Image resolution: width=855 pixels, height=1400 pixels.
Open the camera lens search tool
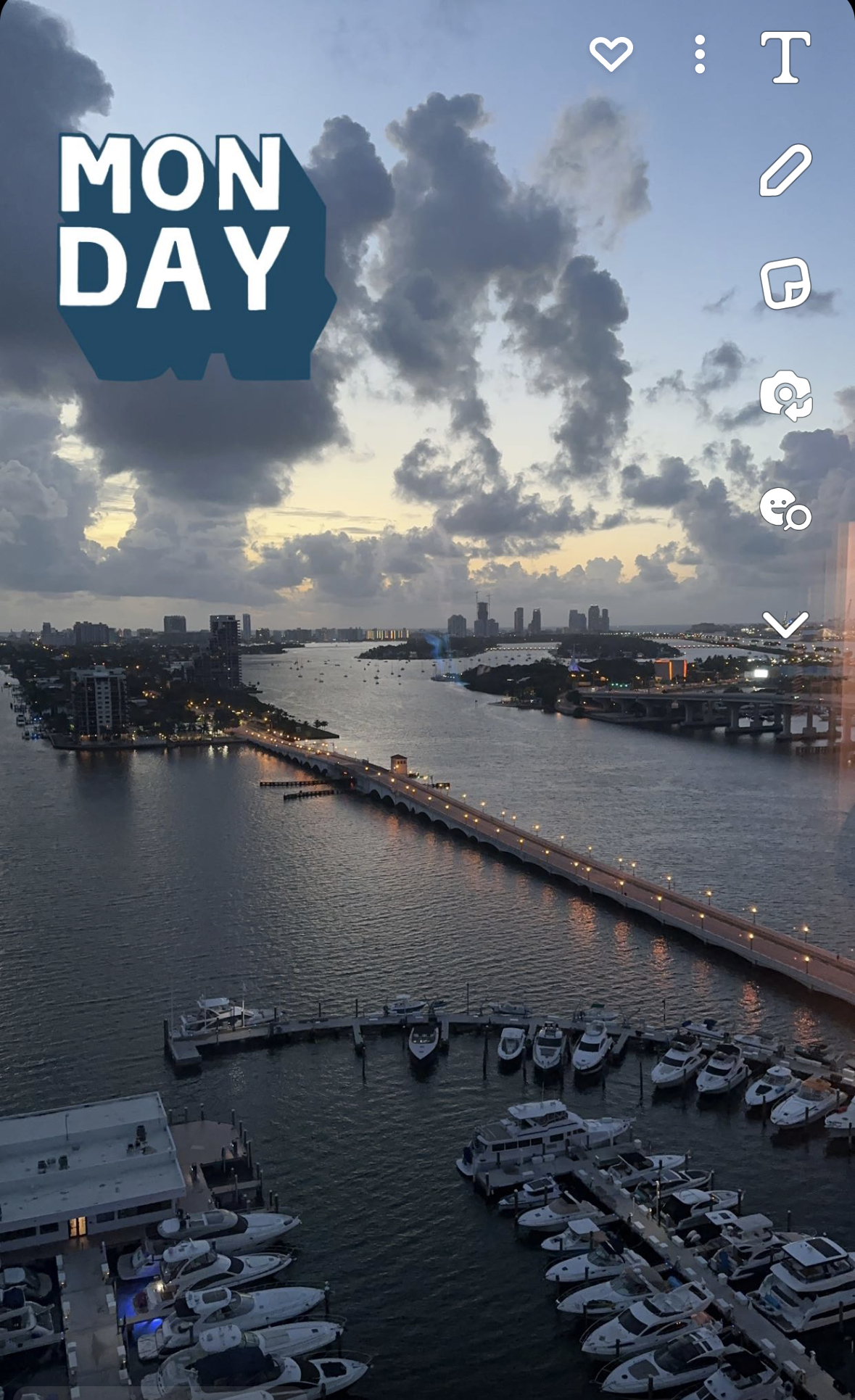785,396
